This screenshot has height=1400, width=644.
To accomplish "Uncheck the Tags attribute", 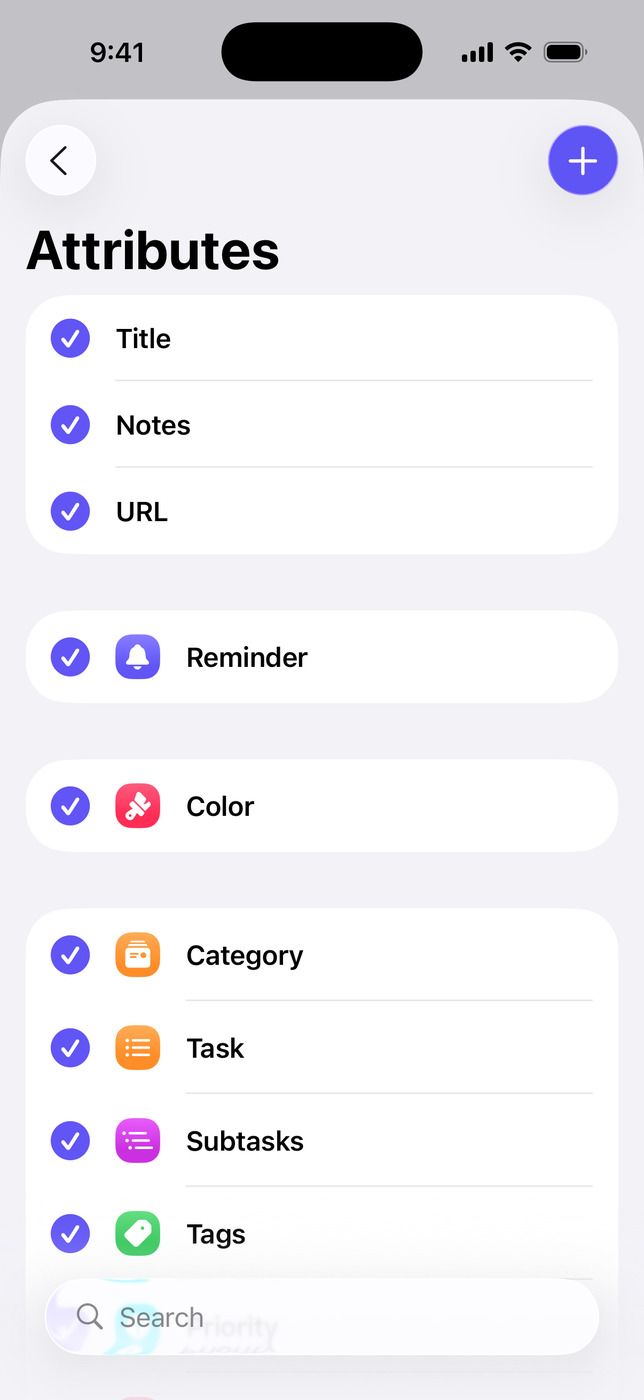I will pyautogui.click(x=70, y=1234).
